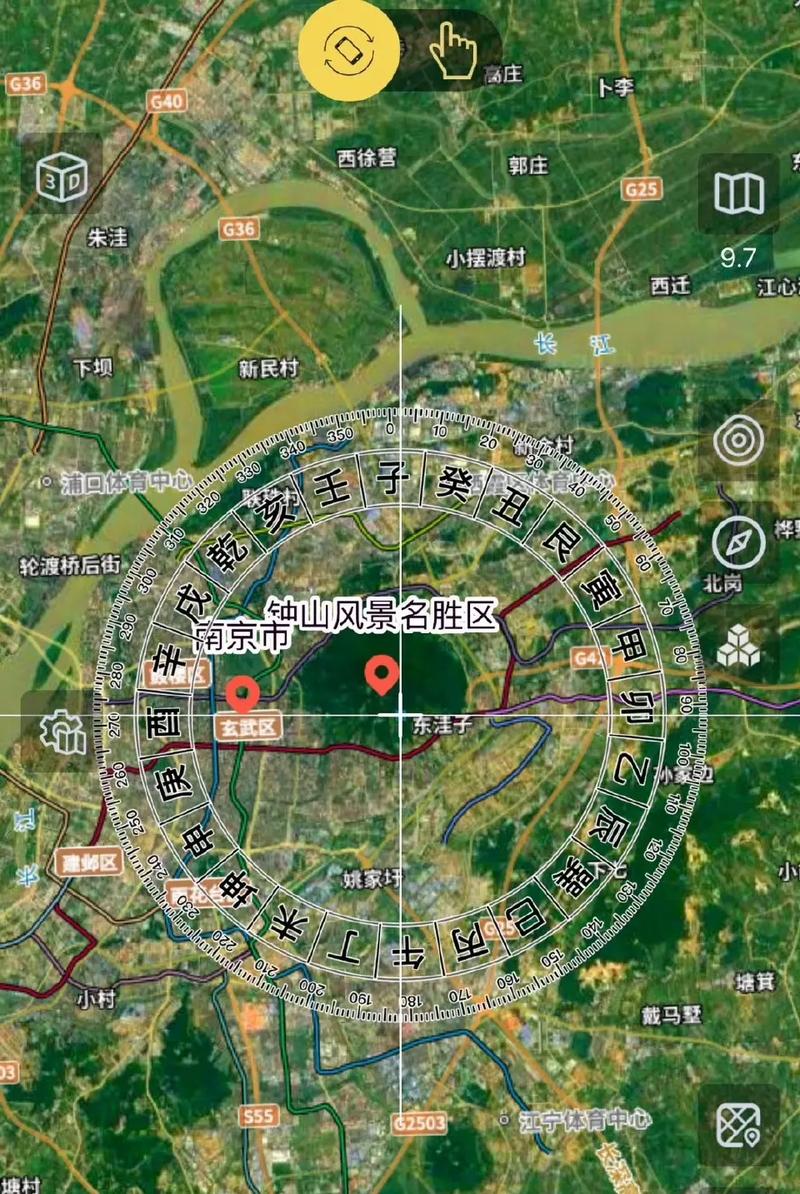Select the red pin under 钟山风景名胜区

pos(381,676)
